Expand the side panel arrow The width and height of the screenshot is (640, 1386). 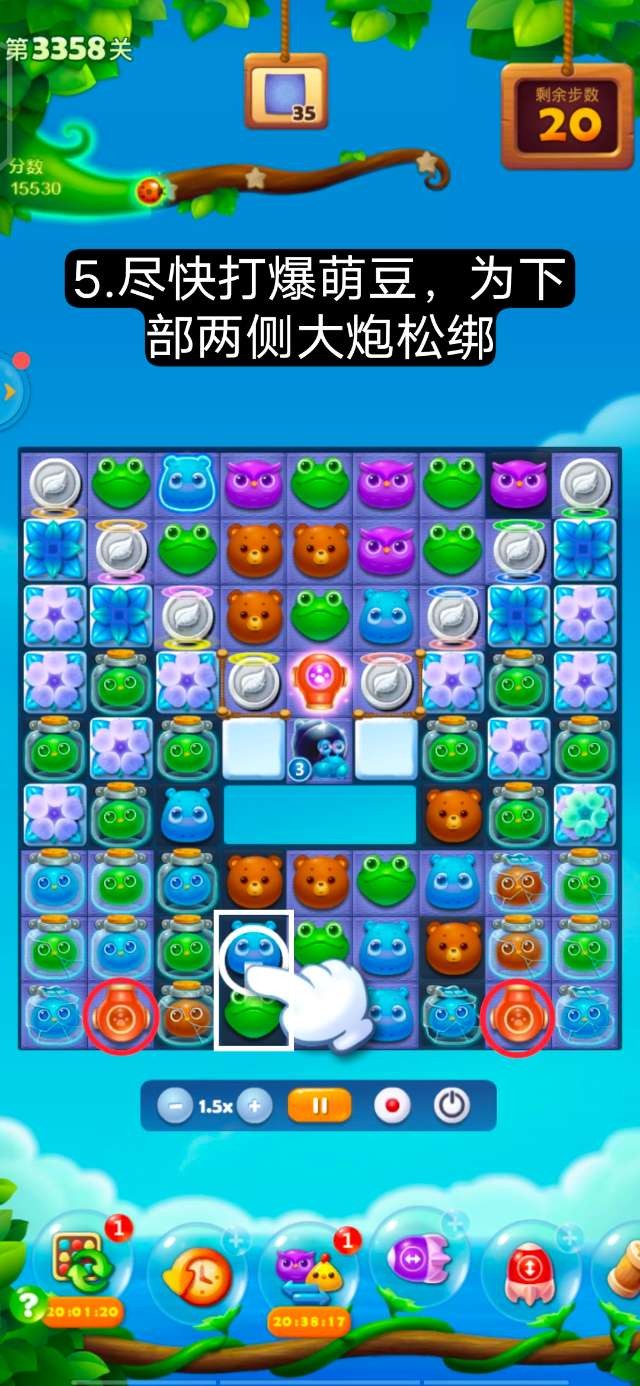point(10,392)
